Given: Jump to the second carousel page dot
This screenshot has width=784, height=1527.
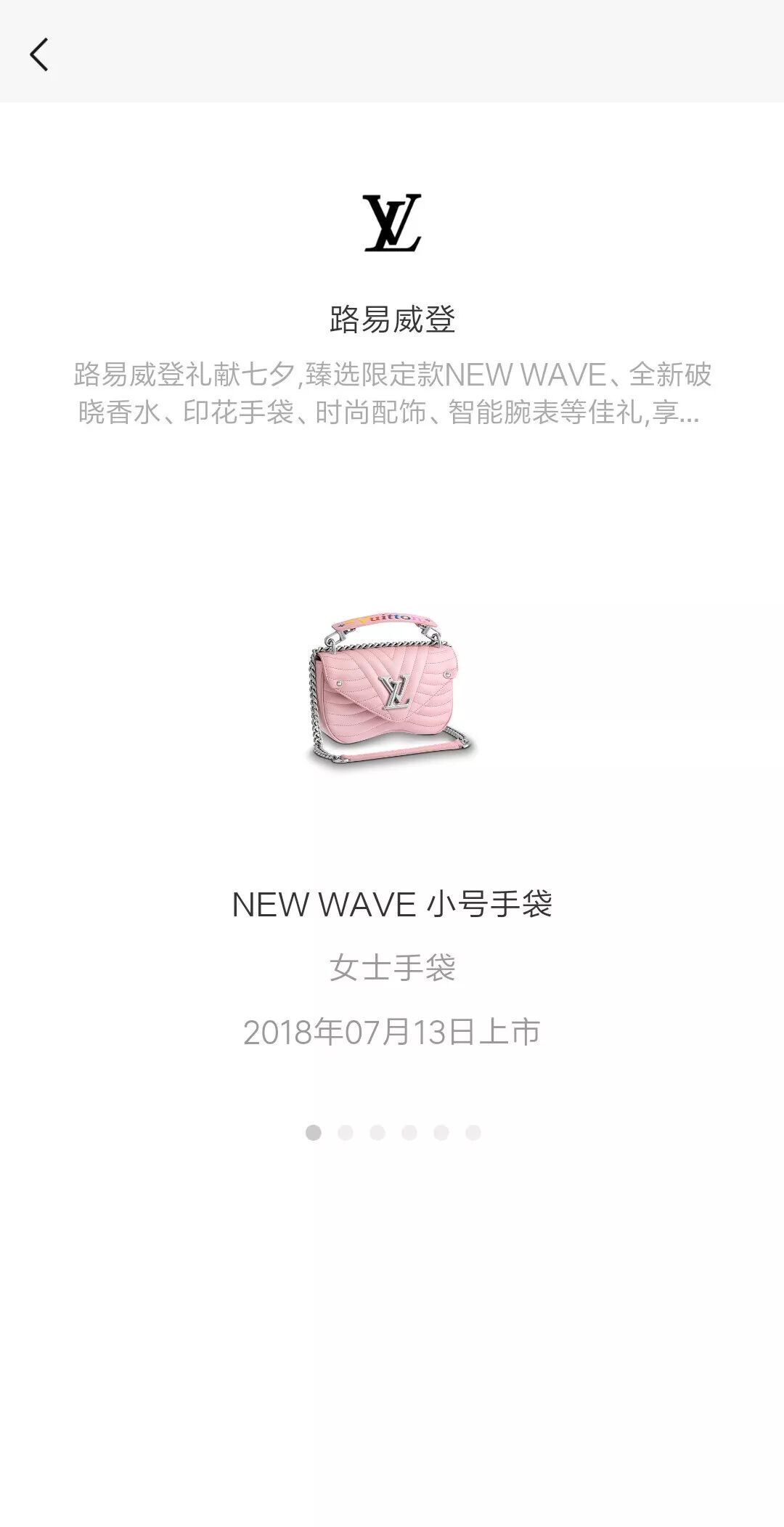Looking at the screenshot, I should coord(346,1133).
